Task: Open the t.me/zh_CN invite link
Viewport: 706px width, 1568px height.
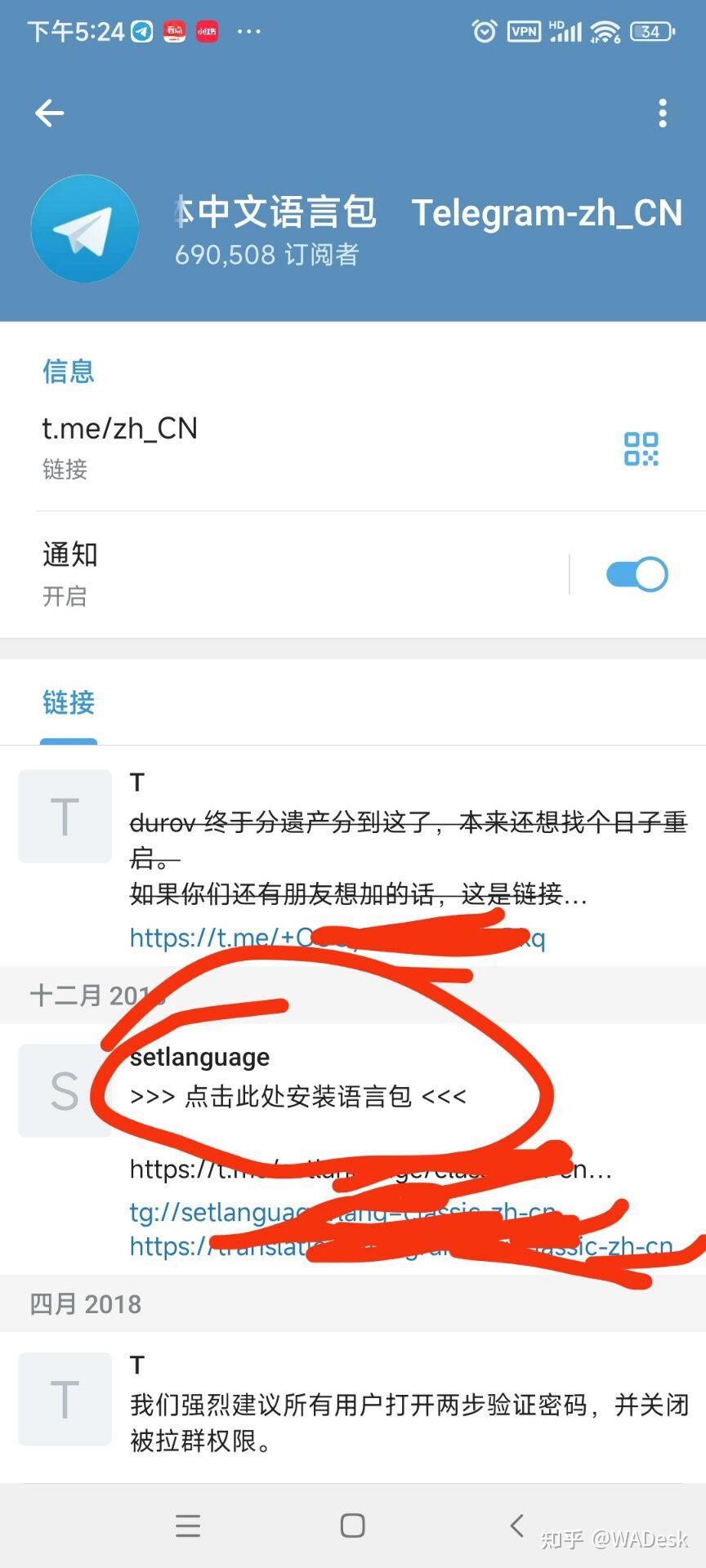Action: (x=120, y=428)
